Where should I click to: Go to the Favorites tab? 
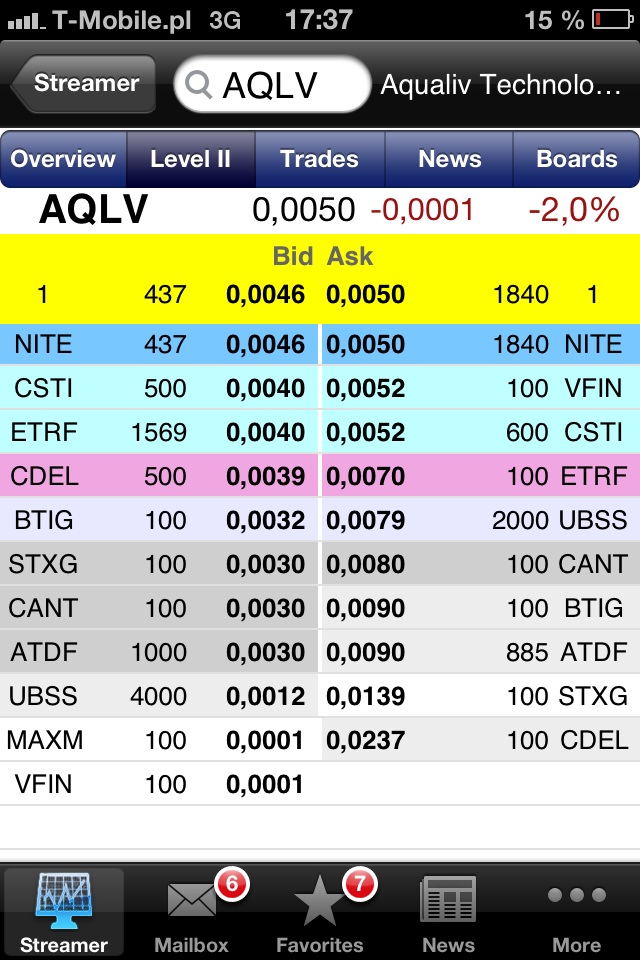pyautogui.click(x=320, y=912)
